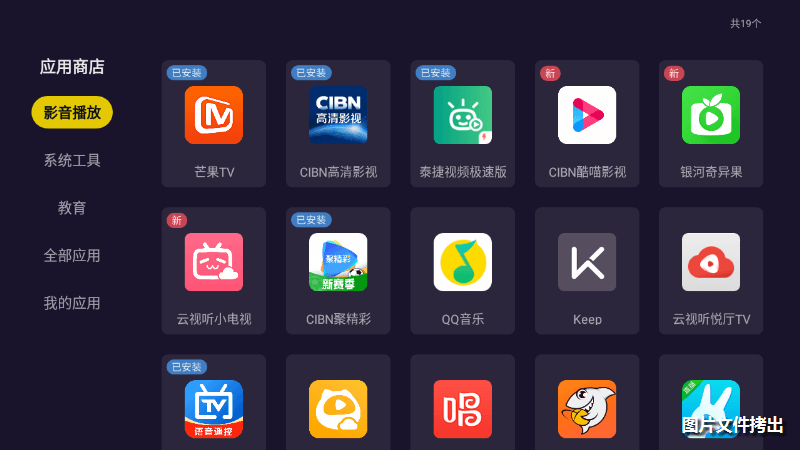This screenshot has width=800, height=450.
Task: Open the 教育 category
Action: click(x=72, y=208)
